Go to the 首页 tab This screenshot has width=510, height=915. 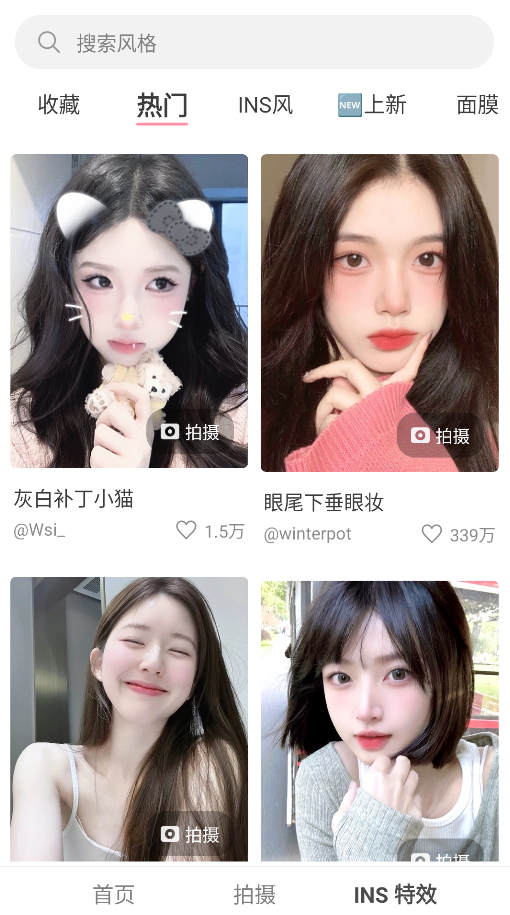pyautogui.click(x=114, y=894)
